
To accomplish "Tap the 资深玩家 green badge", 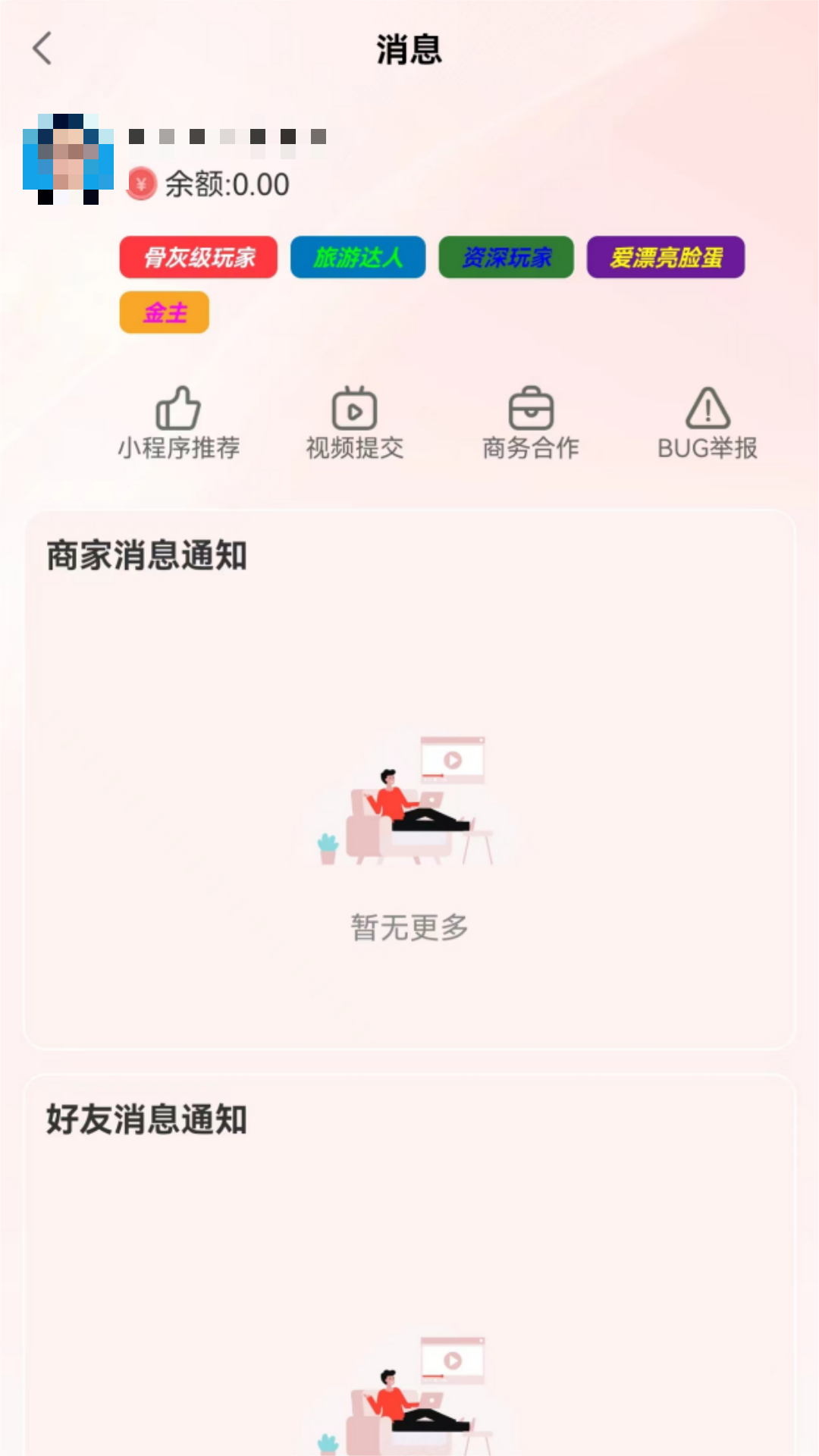I will 505,257.
